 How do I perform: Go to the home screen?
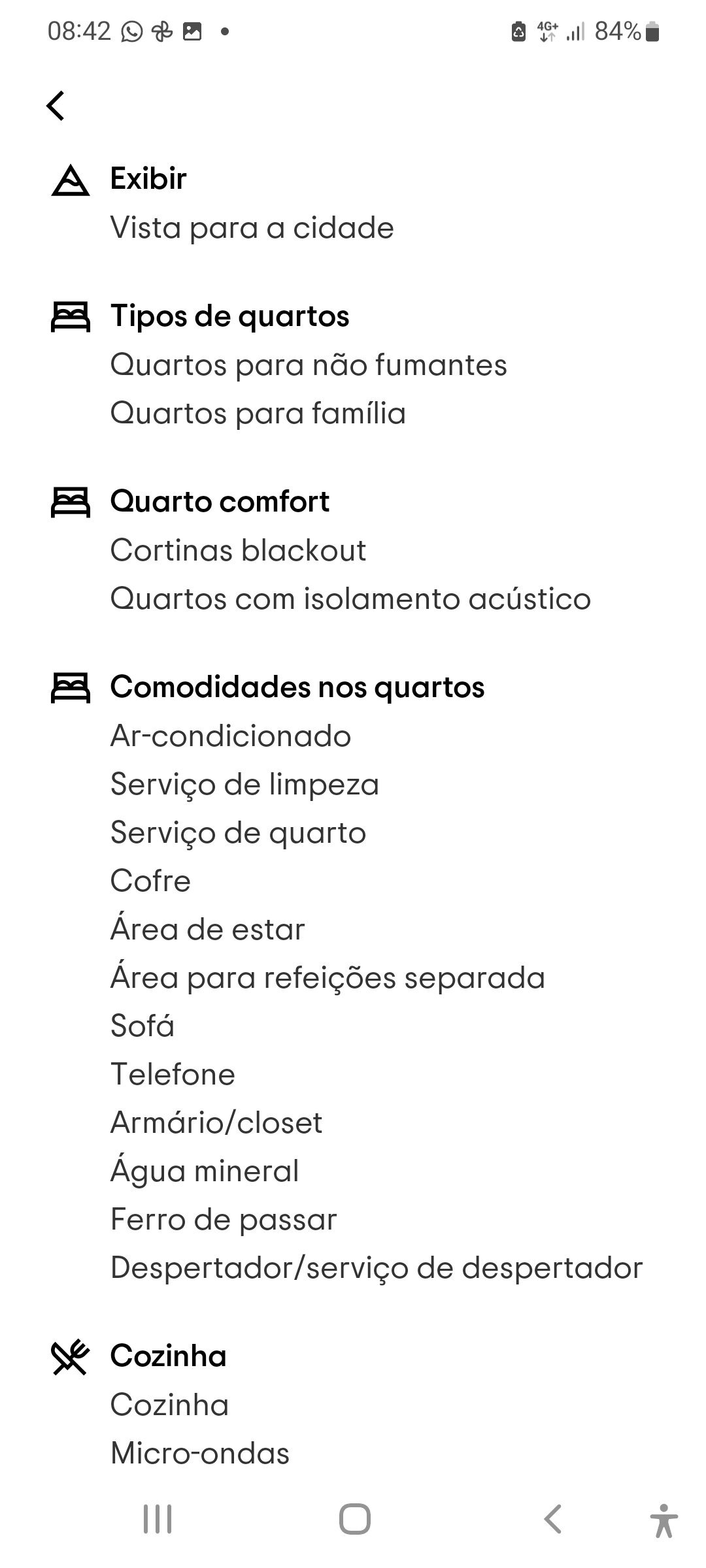tap(354, 1518)
